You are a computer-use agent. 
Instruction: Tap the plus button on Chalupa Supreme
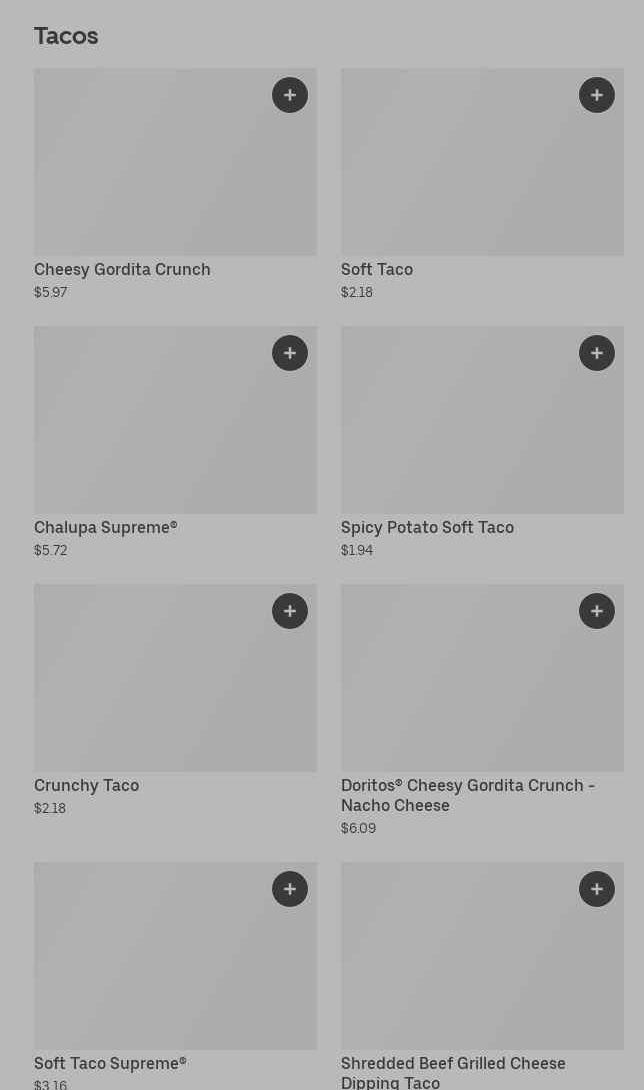pos(290,353)
